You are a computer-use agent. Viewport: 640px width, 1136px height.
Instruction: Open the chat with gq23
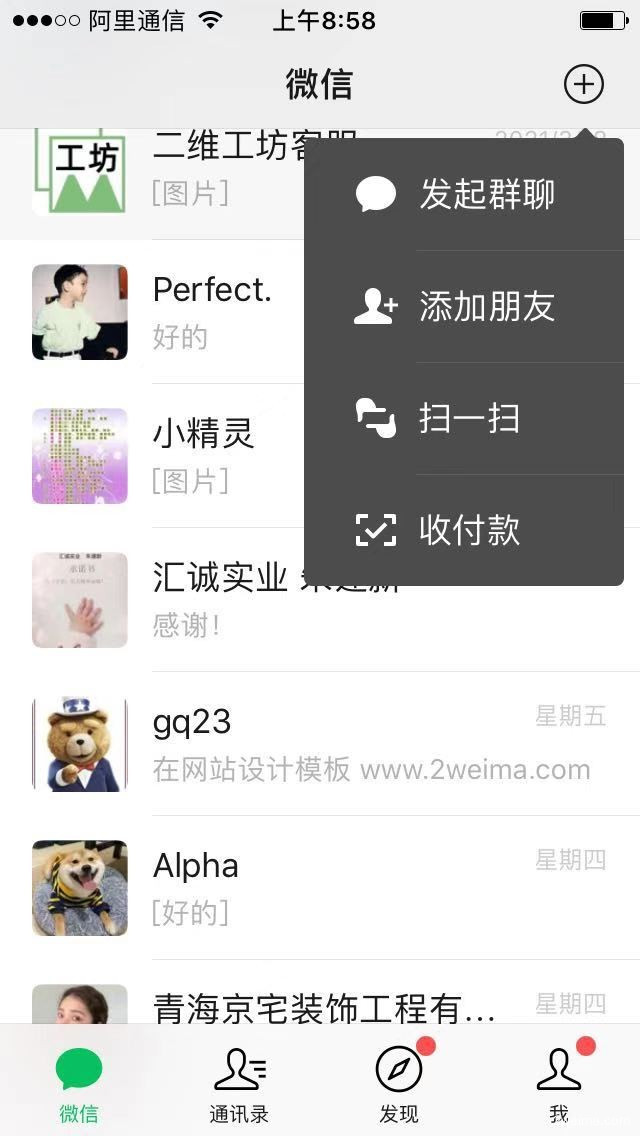click(x=320, y=744)
